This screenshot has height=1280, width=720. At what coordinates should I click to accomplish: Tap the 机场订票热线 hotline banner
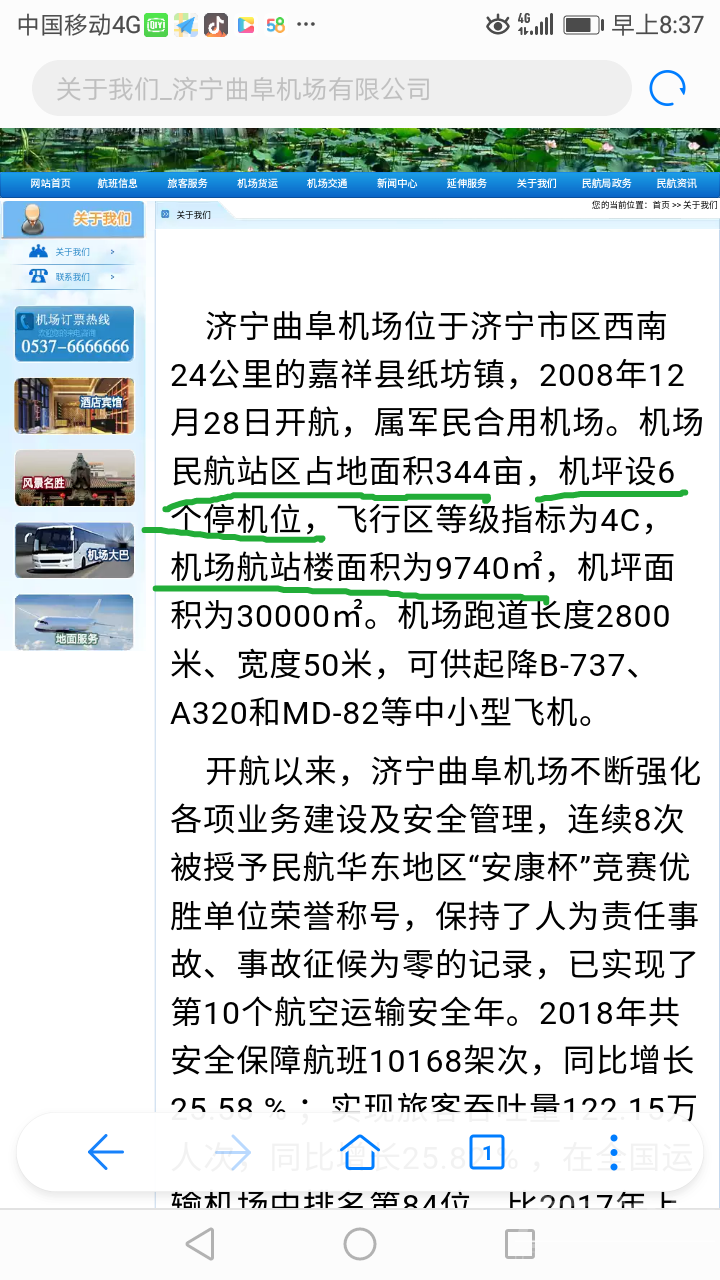74,334
